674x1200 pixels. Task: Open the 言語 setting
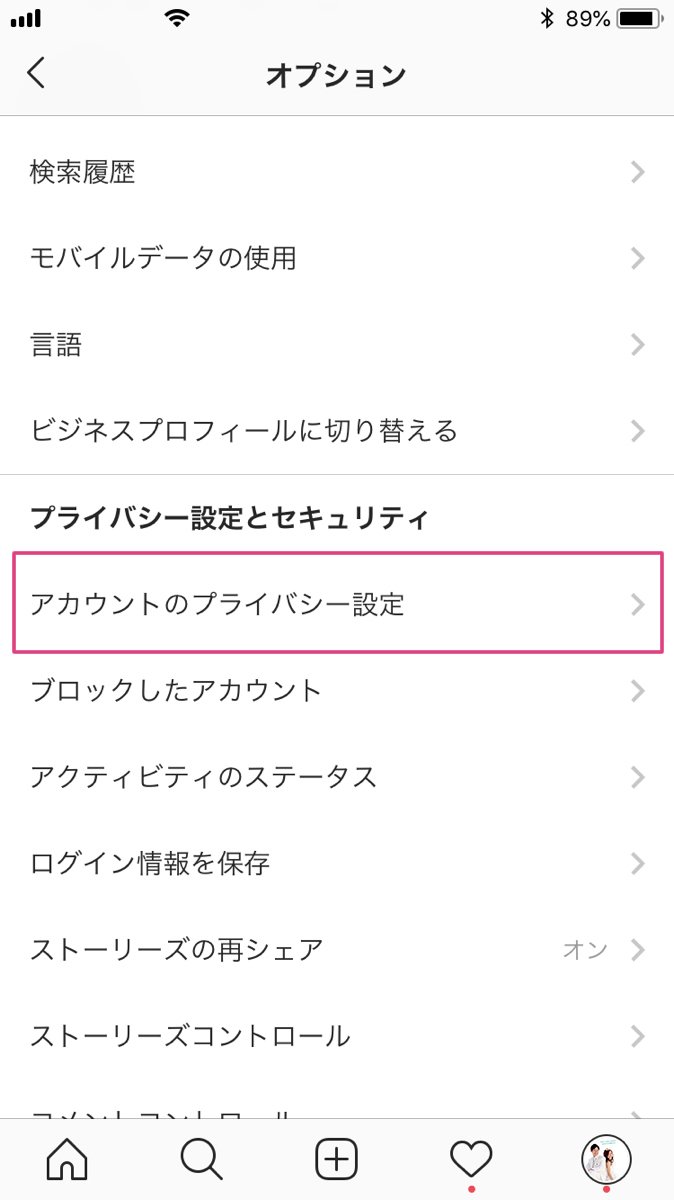[337, 345]
